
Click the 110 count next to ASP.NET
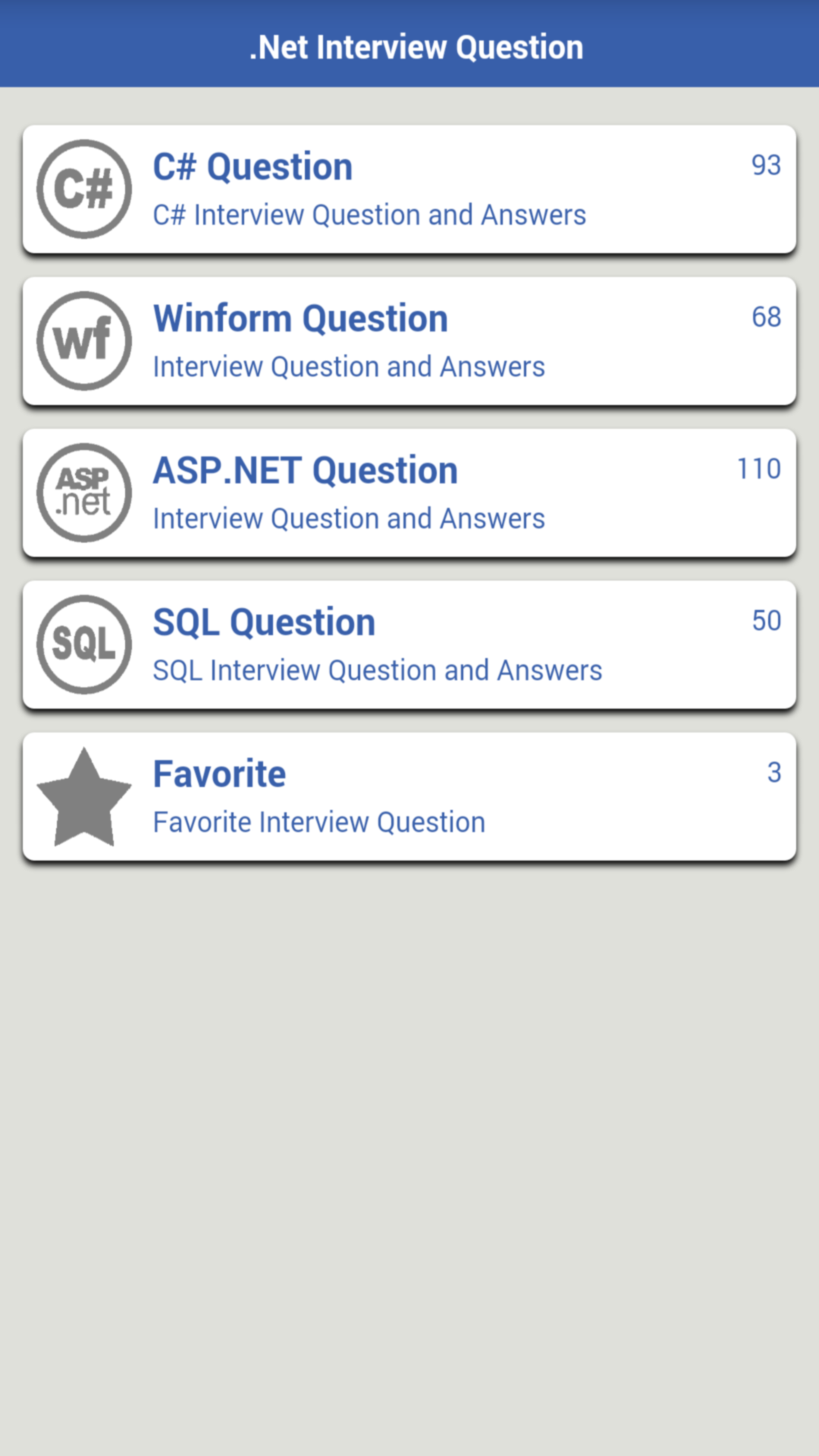point(758,468)
